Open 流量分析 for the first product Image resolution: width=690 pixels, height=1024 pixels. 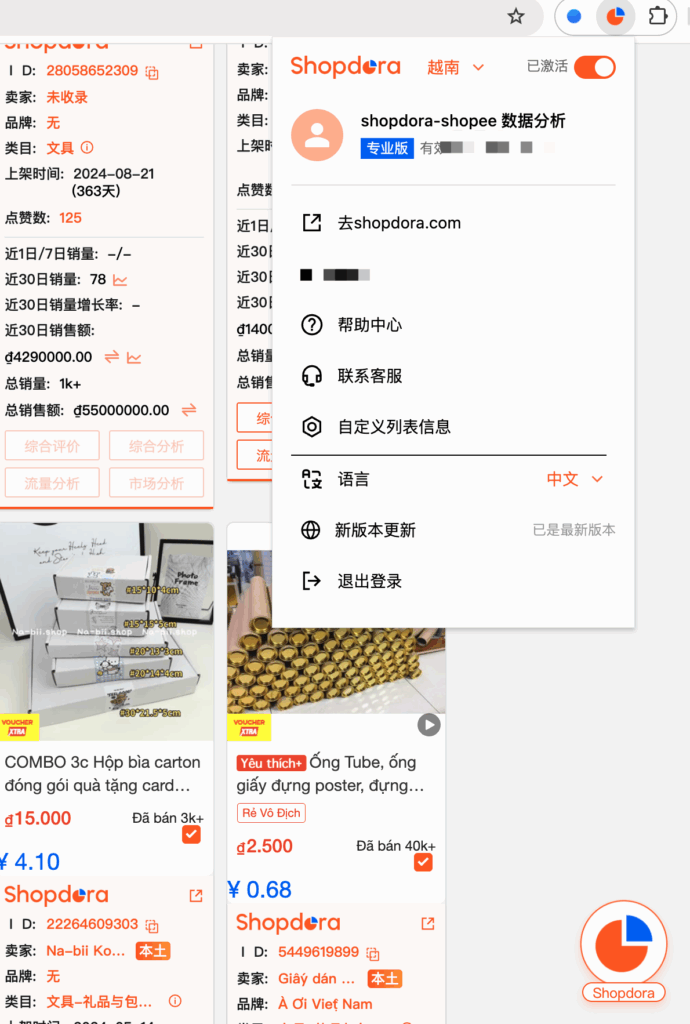click(x=52, y=483)
